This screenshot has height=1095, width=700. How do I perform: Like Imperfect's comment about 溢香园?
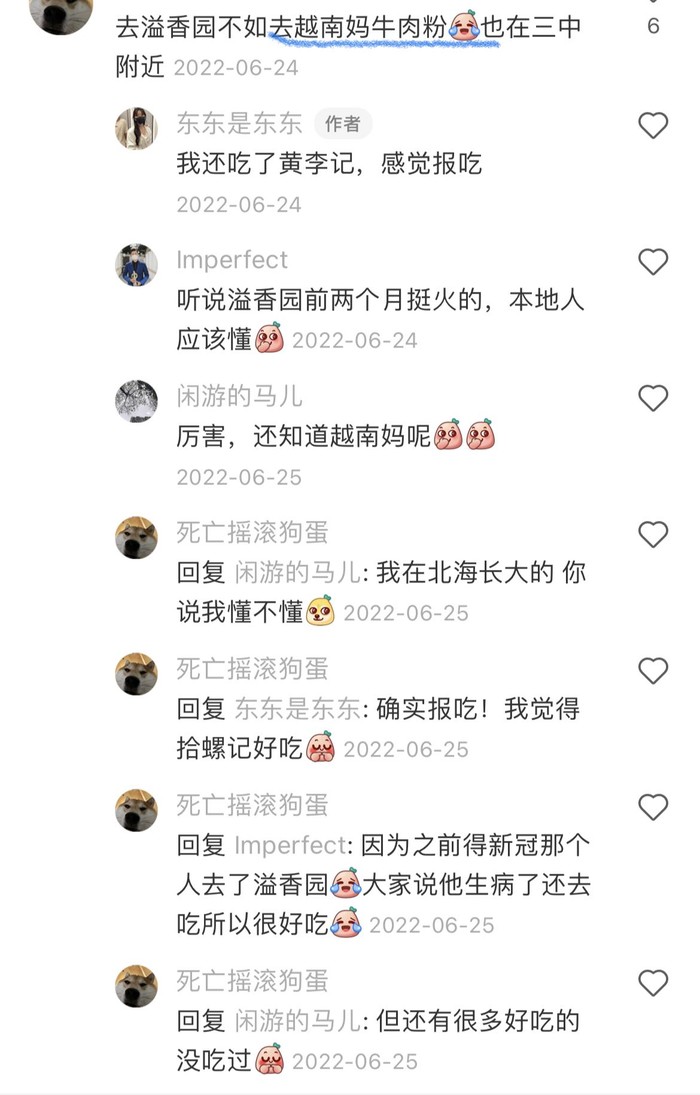click(x=652, y=262)
